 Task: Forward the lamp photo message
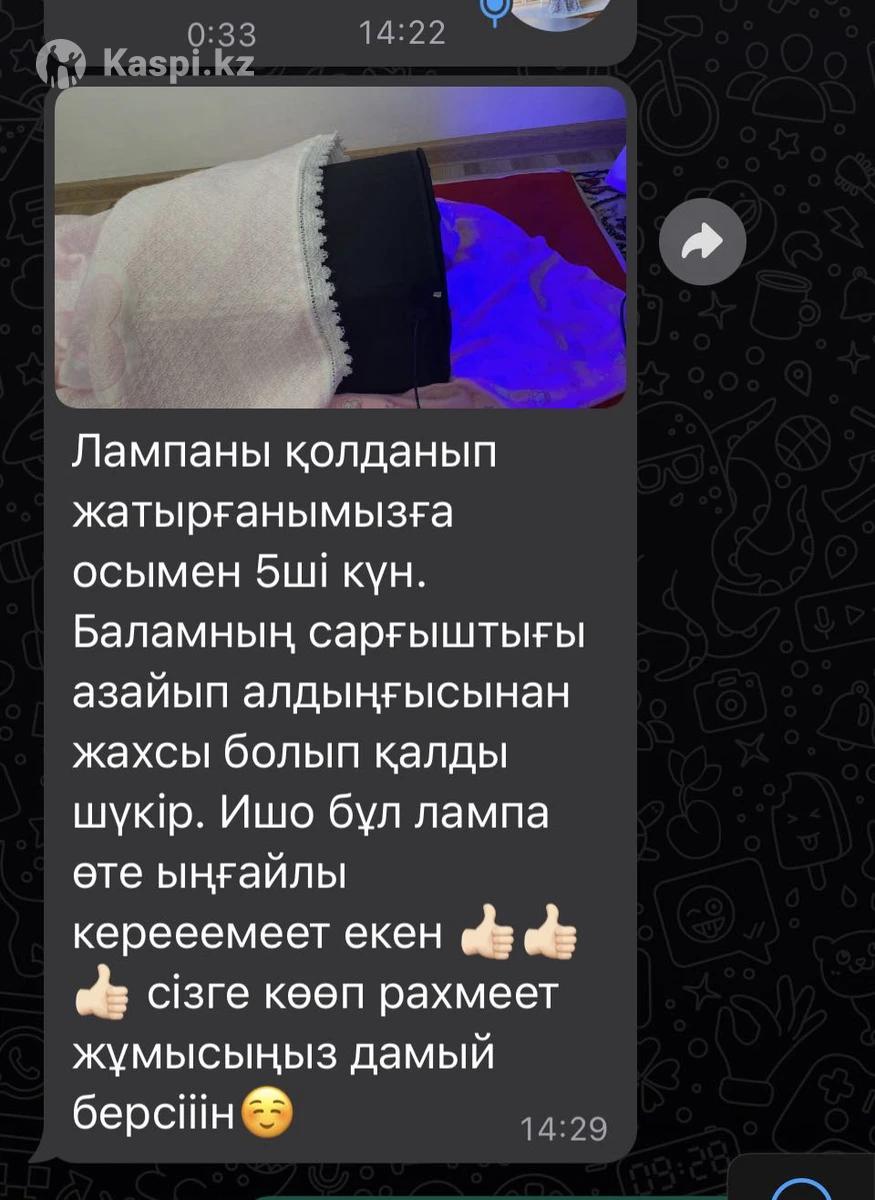pos(704,240)
